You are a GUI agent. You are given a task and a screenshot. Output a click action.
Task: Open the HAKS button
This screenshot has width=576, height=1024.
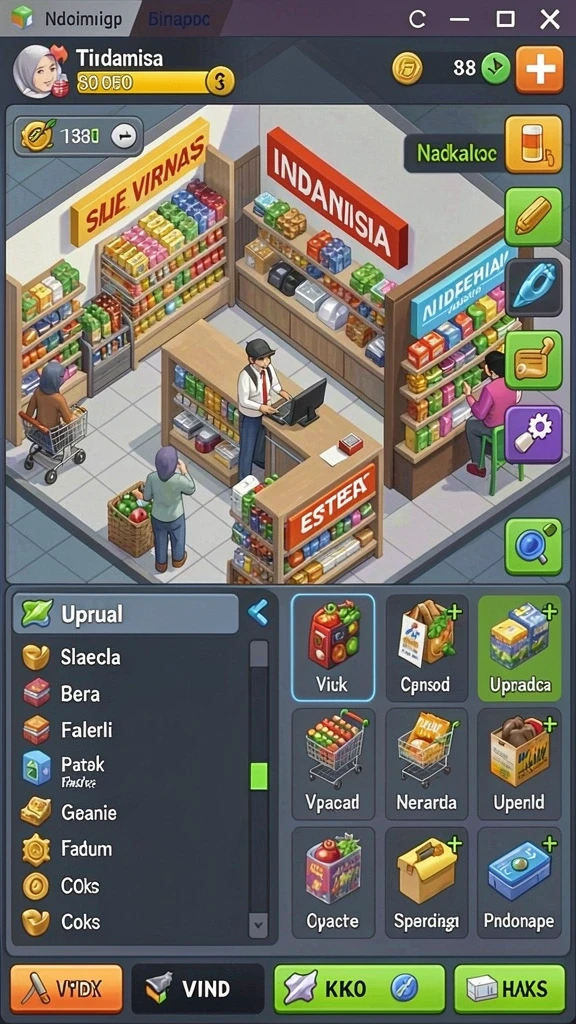(509, 989)
